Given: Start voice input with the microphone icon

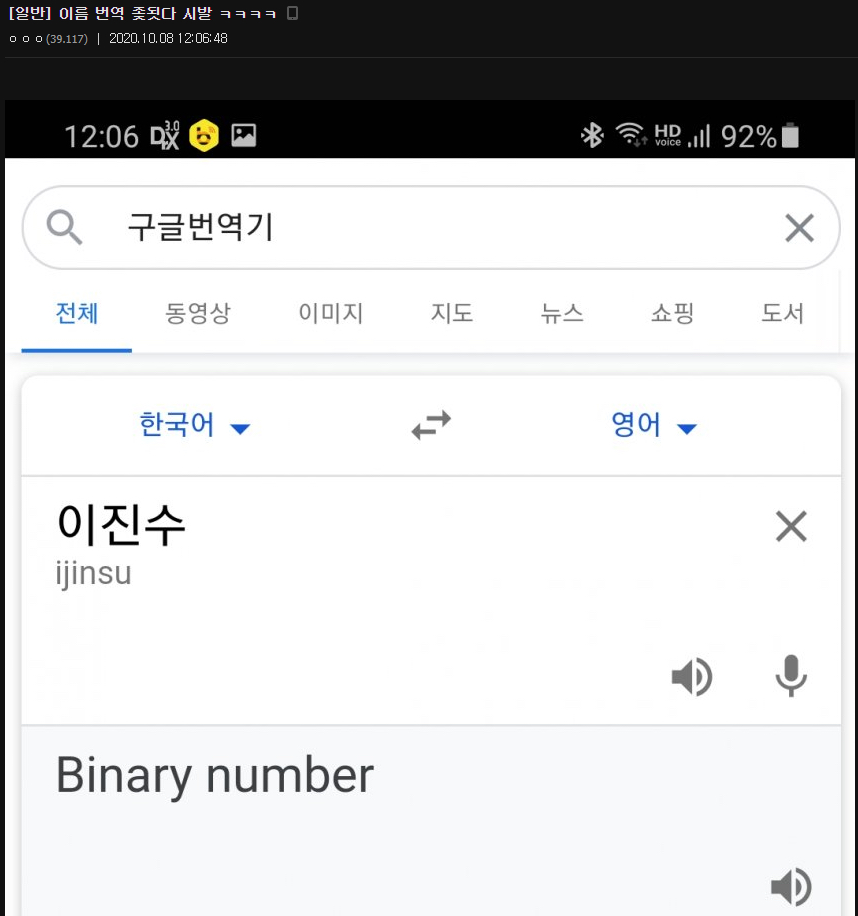Looking at the screenshot, I should pos(791,676).
